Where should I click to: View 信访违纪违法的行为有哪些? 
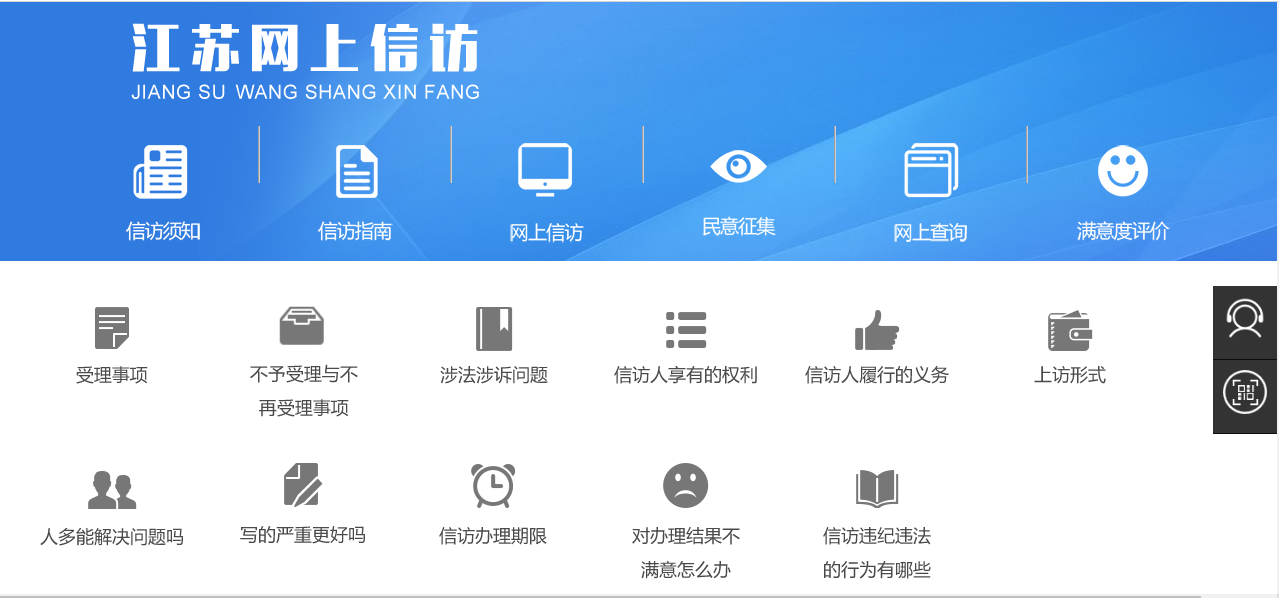click(x=877, y=522)
